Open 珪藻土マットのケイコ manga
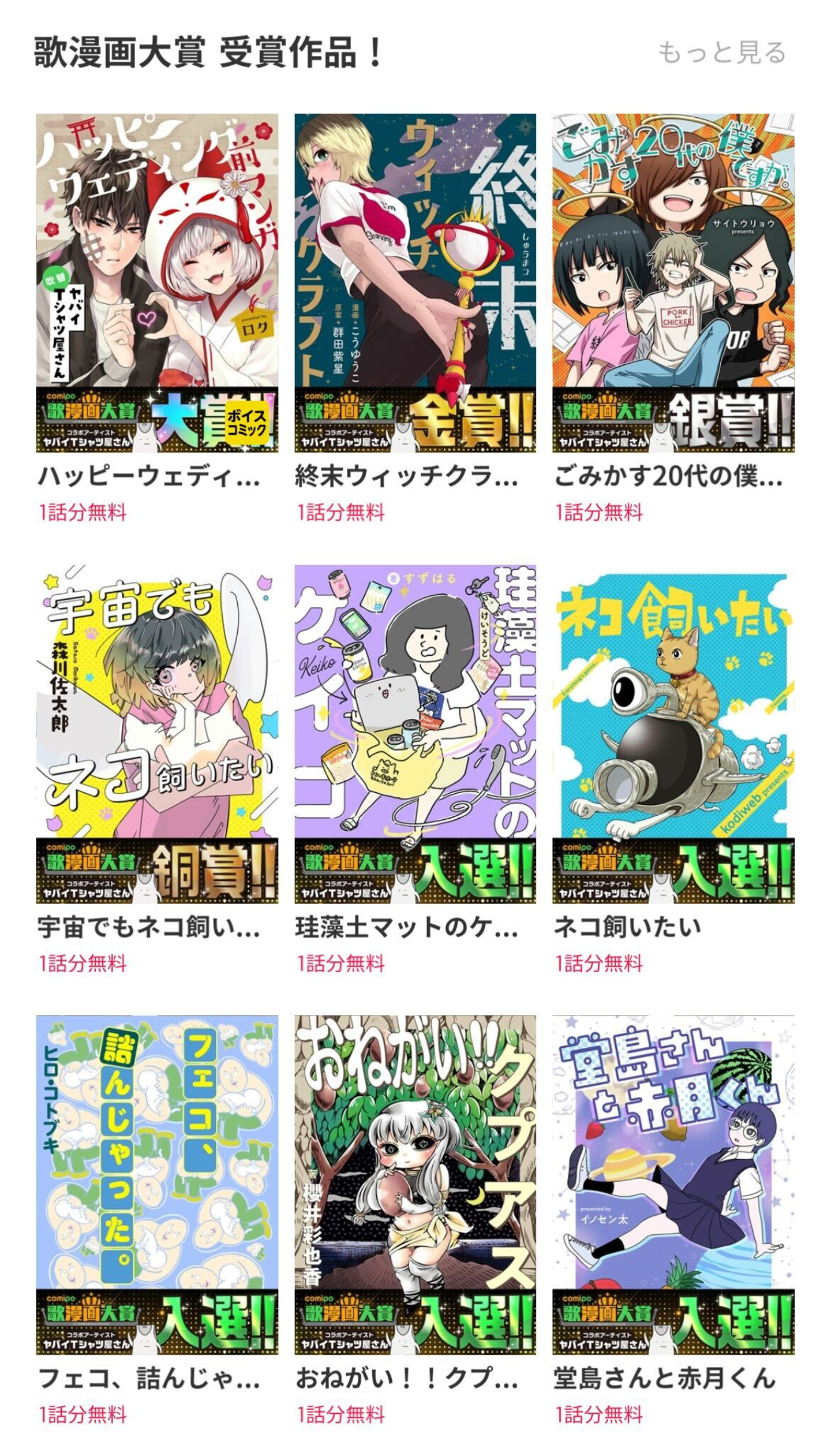831x1456 pixels. pyautogui.click(x=415, y=733)
